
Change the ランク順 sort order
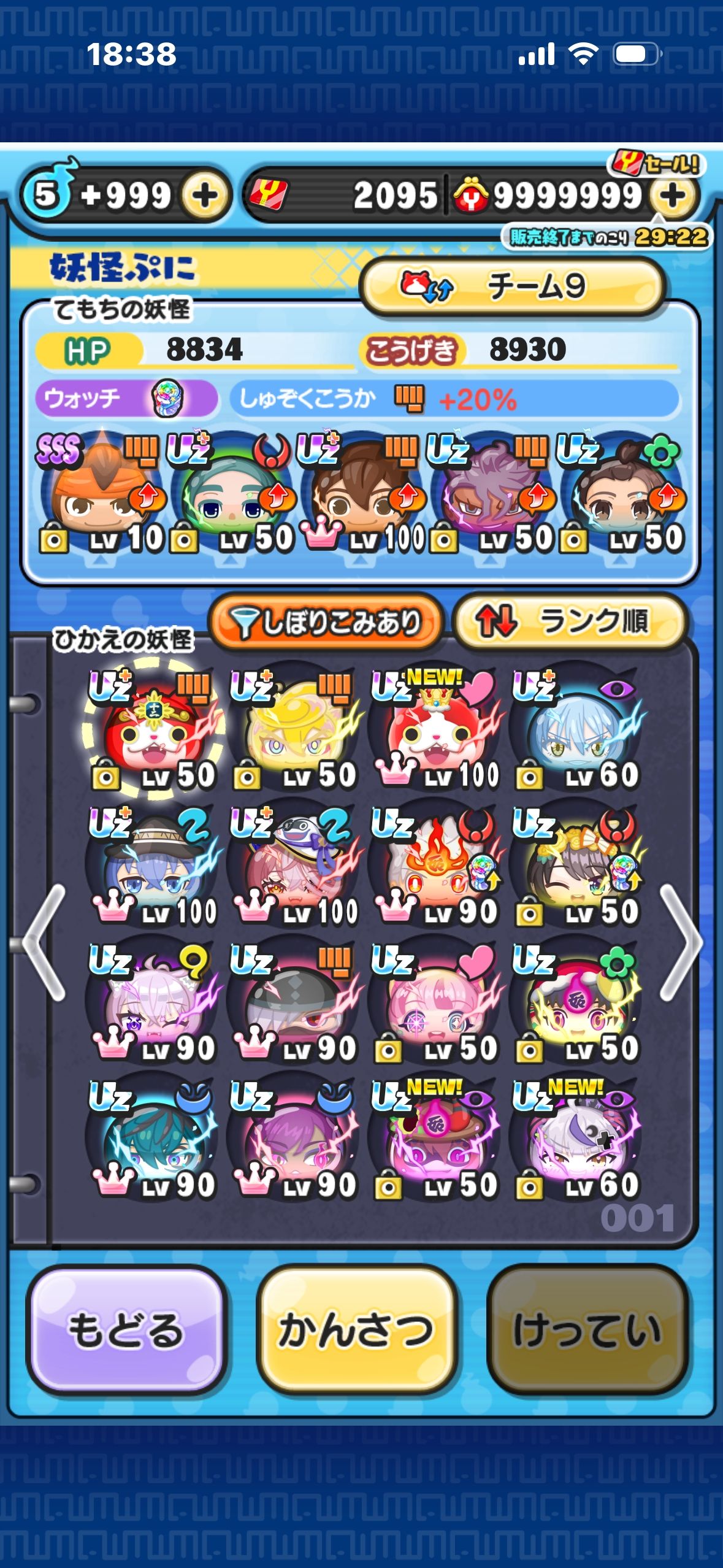pyautogui.click(x=570, y=621)
